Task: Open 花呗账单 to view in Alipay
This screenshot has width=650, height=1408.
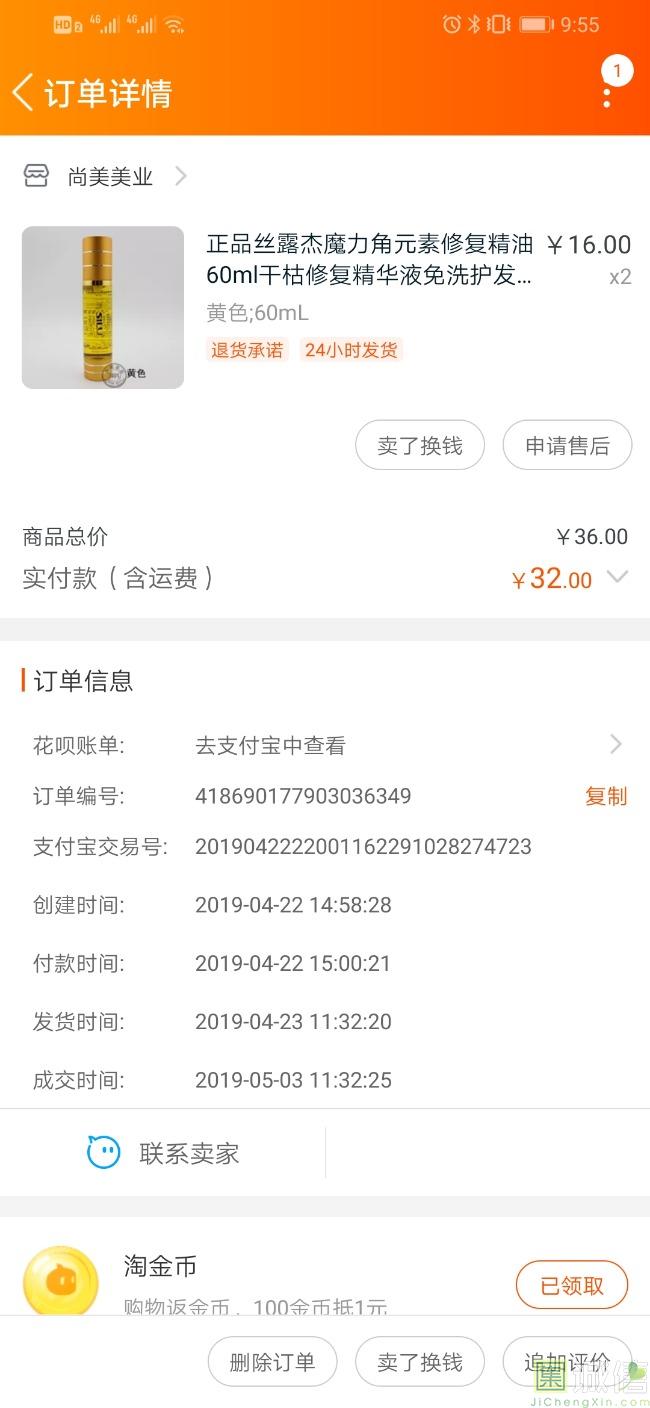Action: (x=400, y=745)
